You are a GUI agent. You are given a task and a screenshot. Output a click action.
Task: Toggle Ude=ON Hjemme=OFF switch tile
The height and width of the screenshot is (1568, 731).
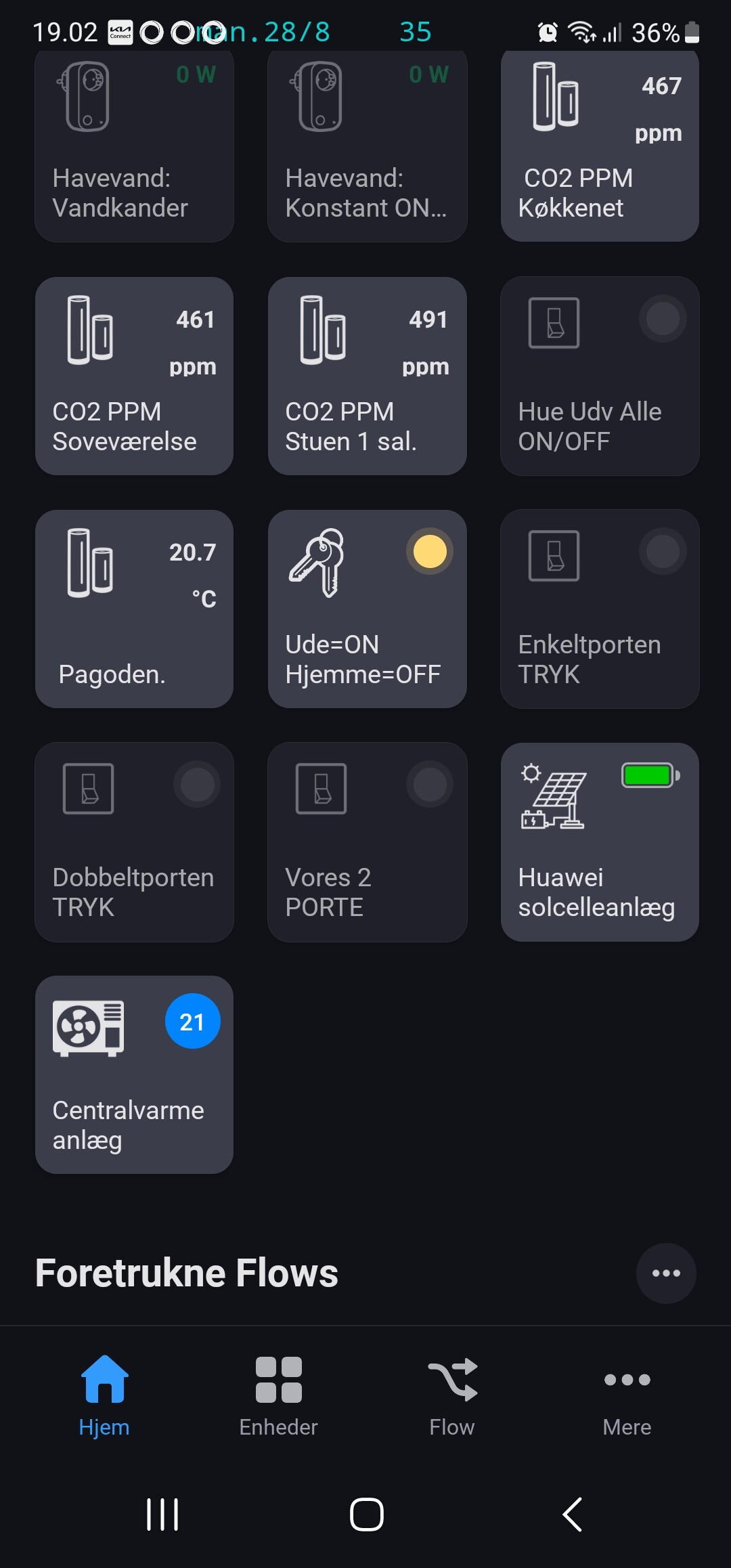click(367, 609)
